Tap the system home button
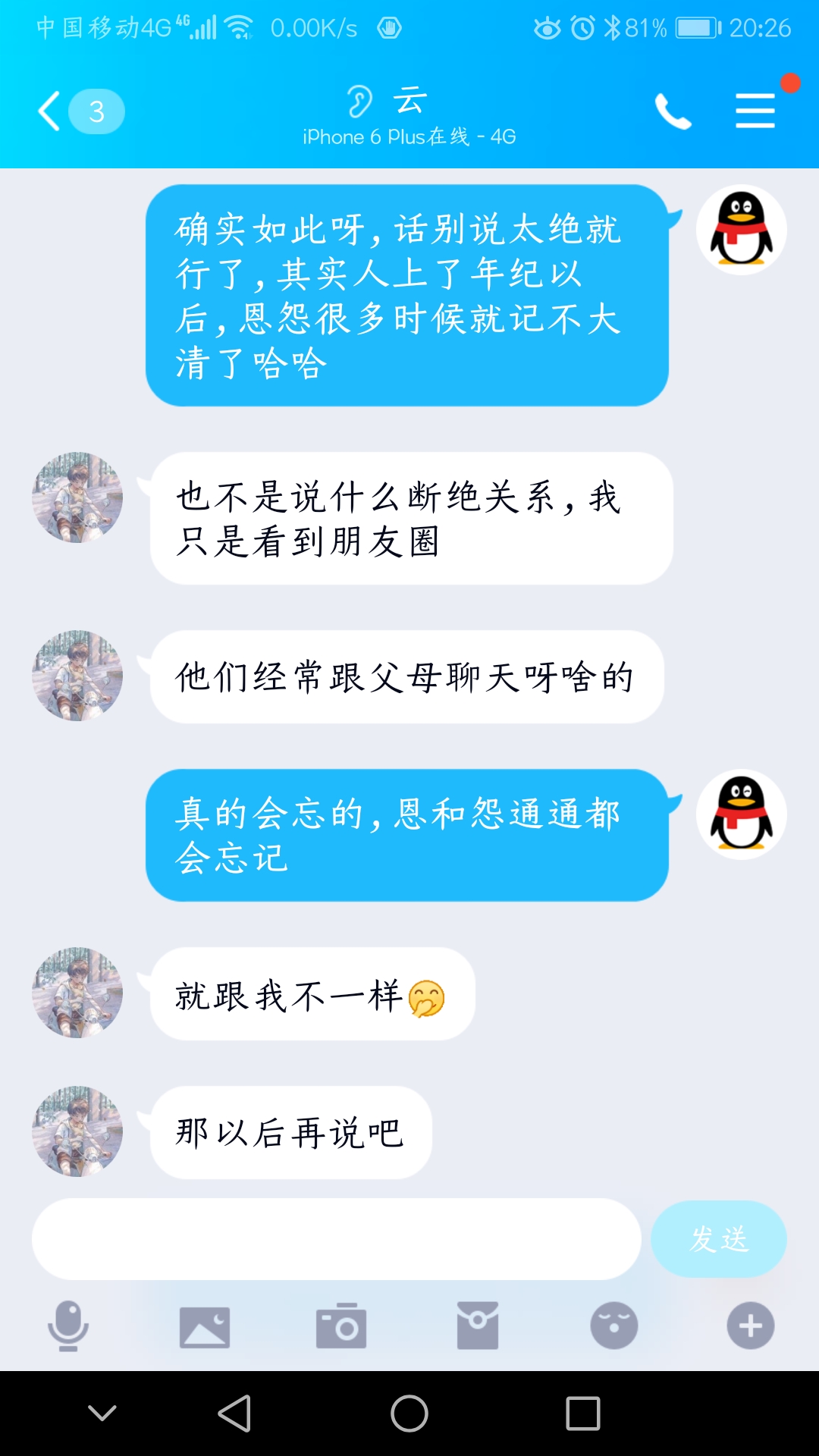 [x=409, y=1414]
